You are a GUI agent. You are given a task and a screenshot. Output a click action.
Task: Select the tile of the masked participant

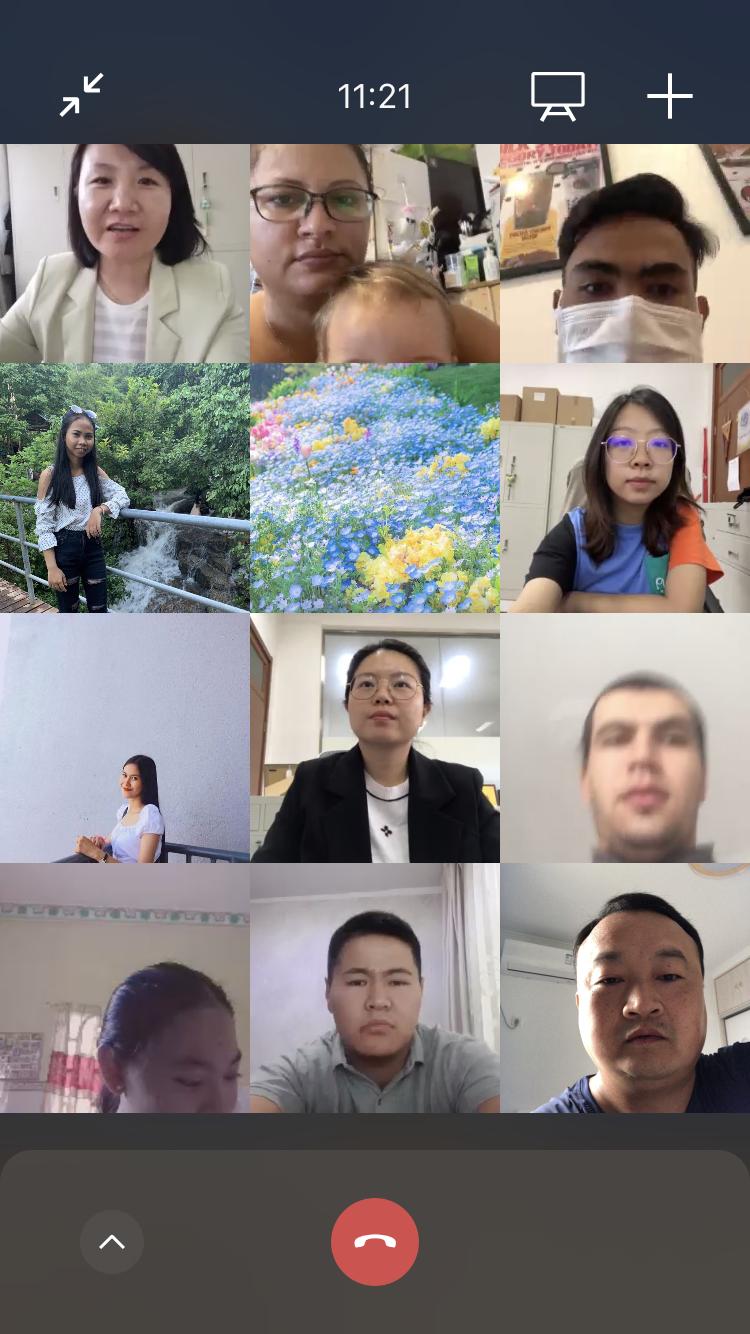[x=625, y=254]
